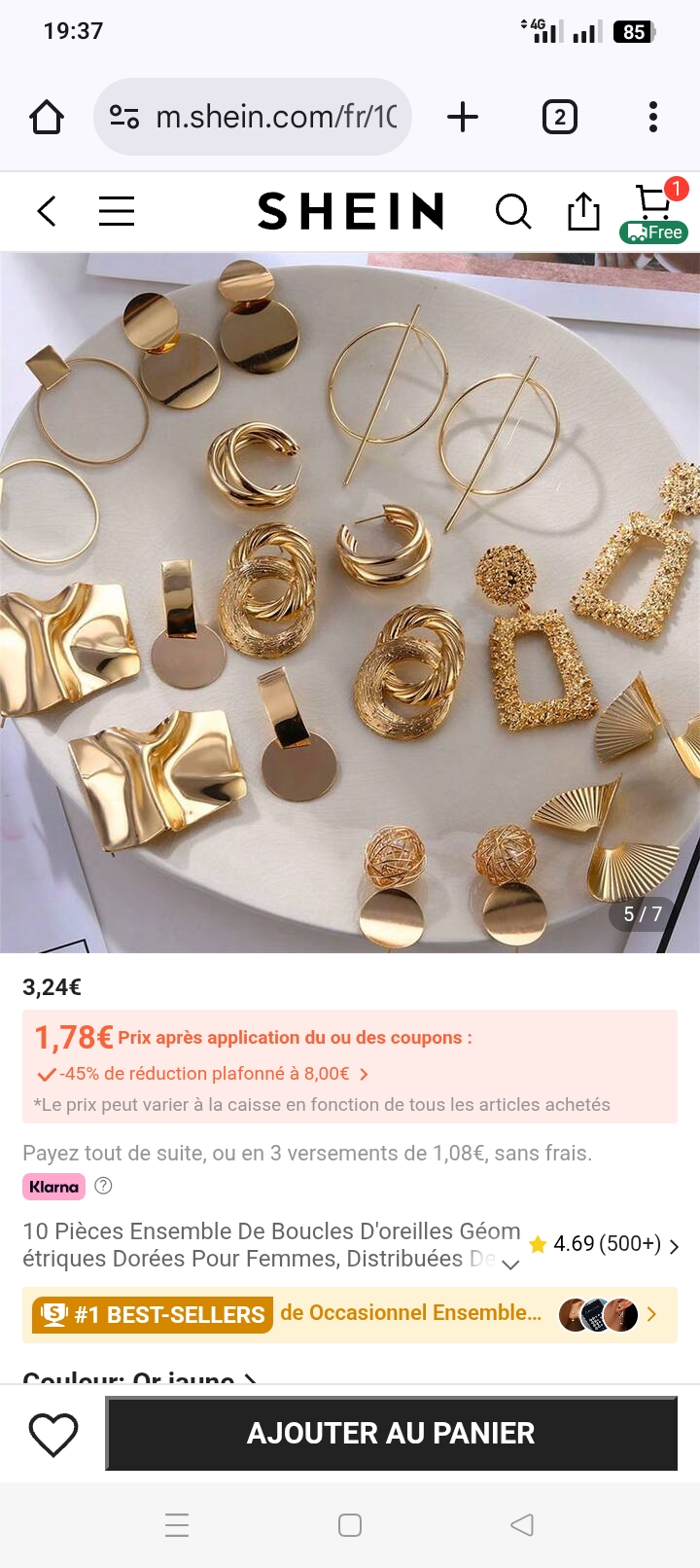Tap the m.shein.com address bar

(253, 118)
